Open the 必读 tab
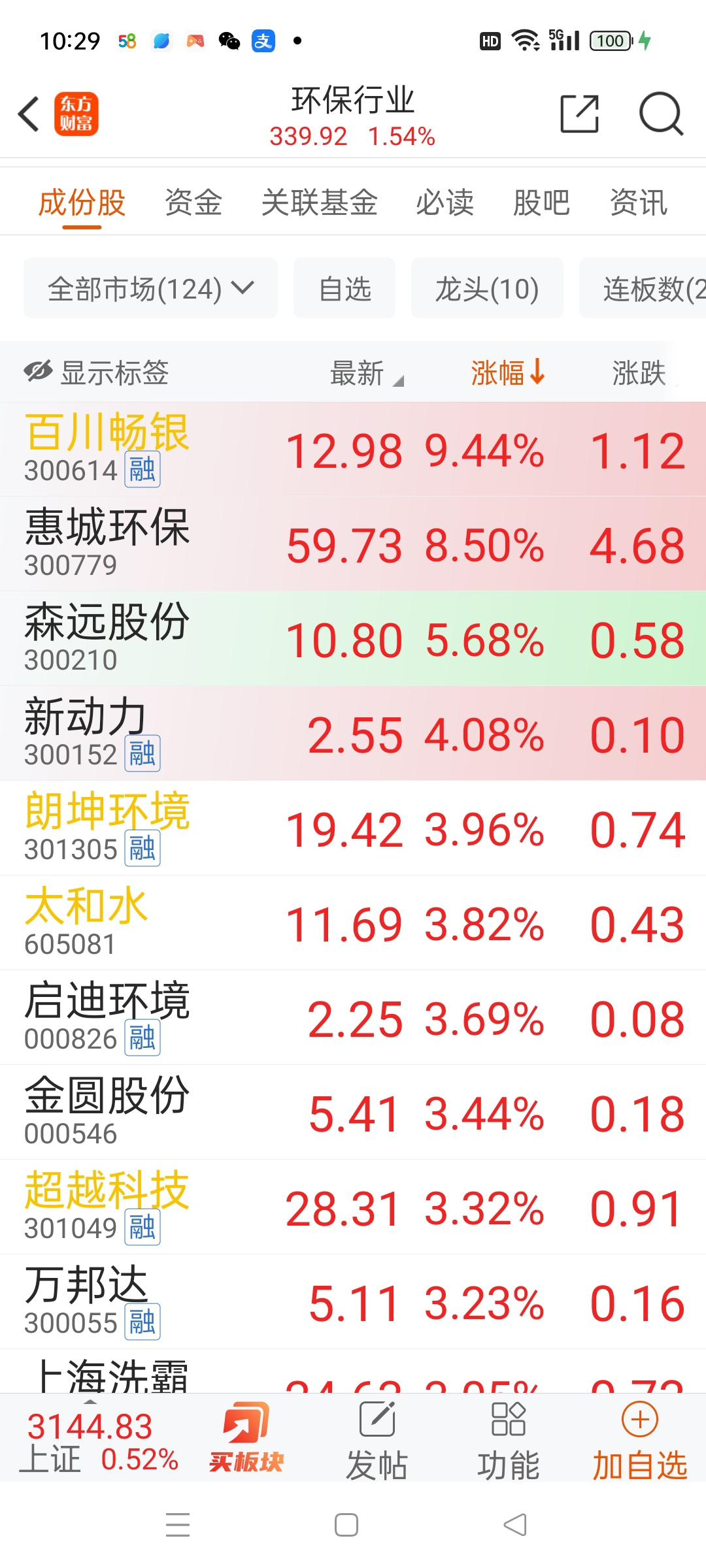This screenshot has width=706, height=1568. [445, 203]
